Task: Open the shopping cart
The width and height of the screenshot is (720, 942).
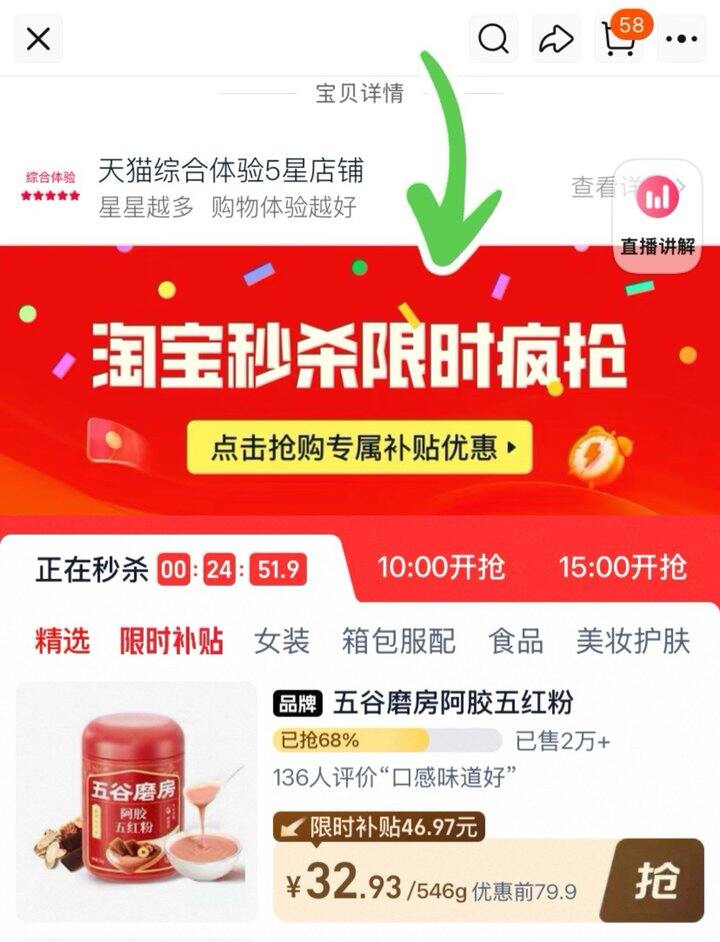Action: [x=619, y=39]
